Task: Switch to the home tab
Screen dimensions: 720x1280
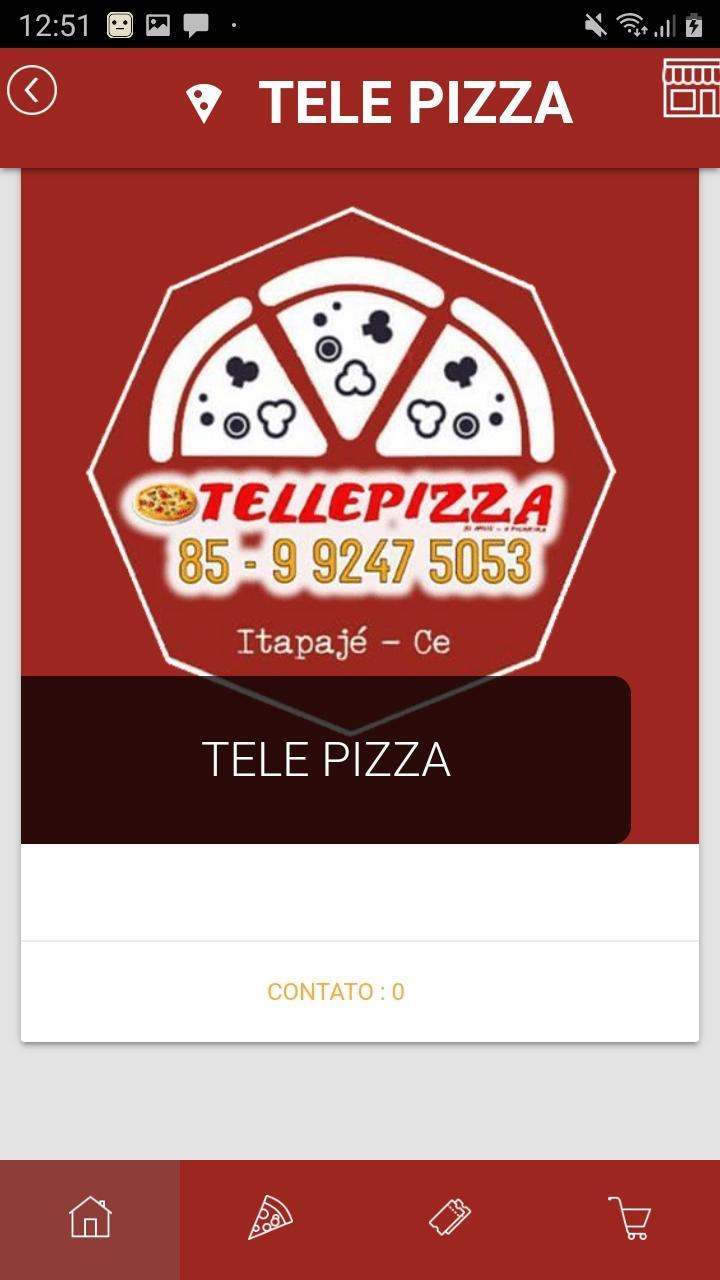Action: tap(90, 1218)
